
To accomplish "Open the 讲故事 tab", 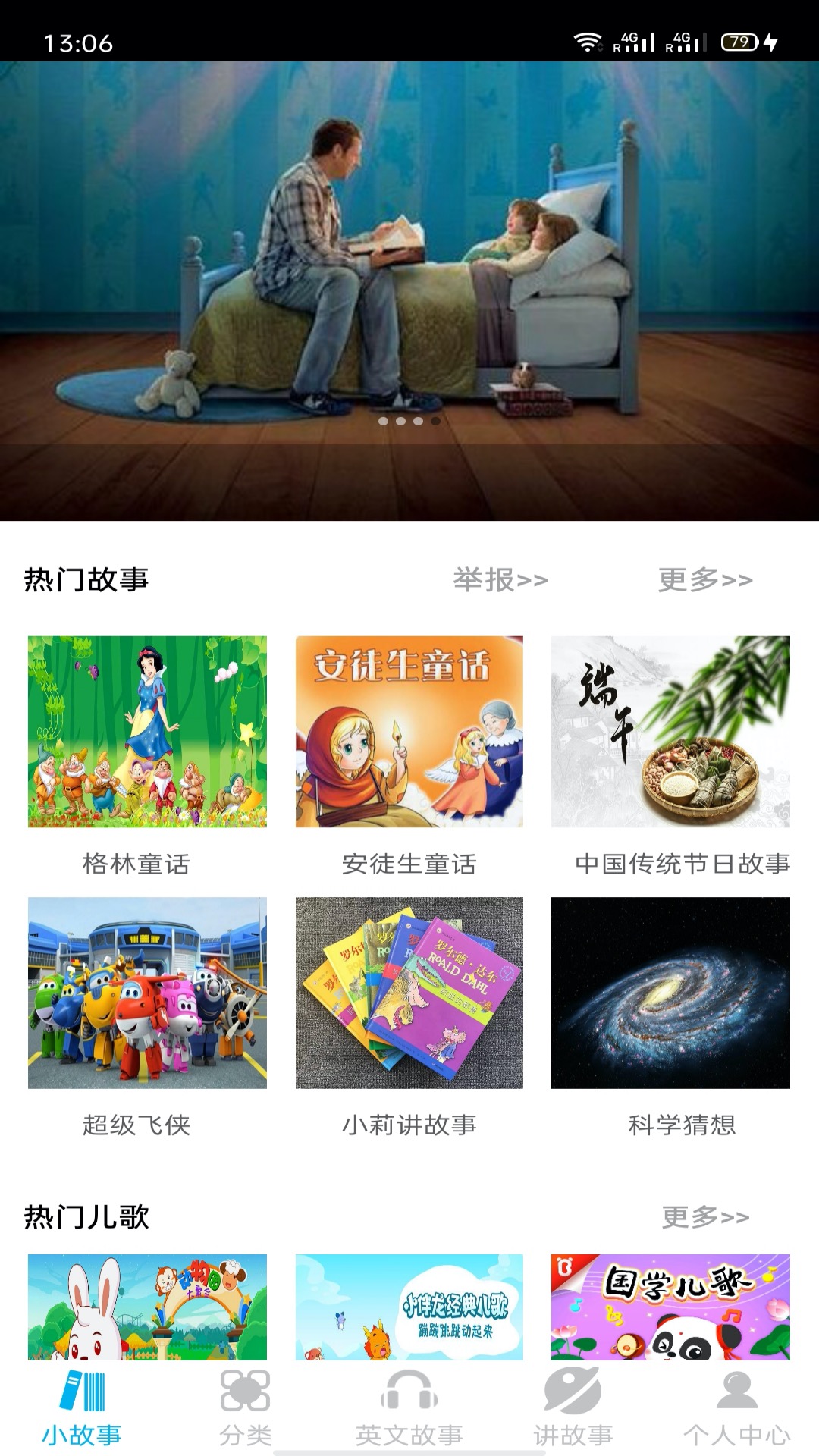I will click(x=573, y=1407).
